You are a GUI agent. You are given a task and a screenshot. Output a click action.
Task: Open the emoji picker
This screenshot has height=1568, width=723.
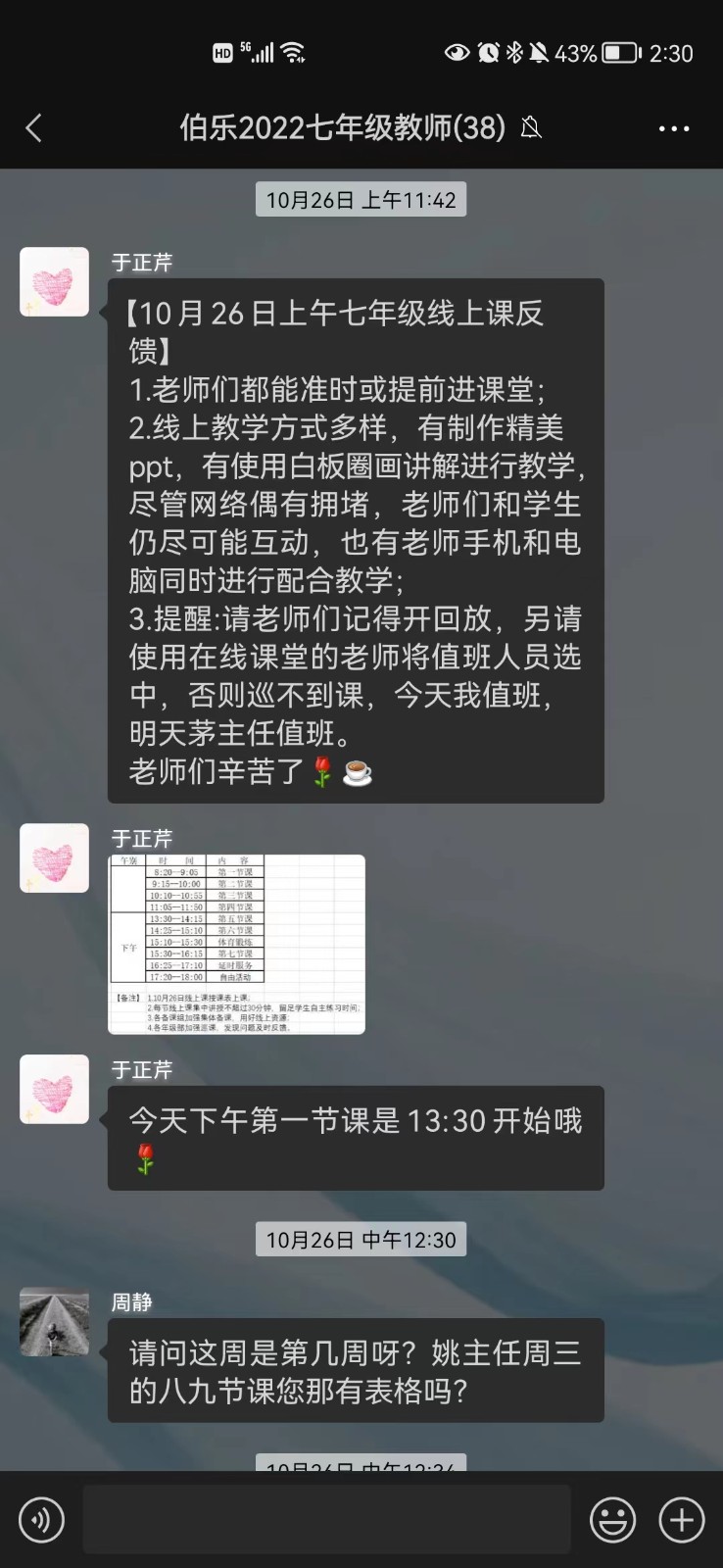(612, 1520)
